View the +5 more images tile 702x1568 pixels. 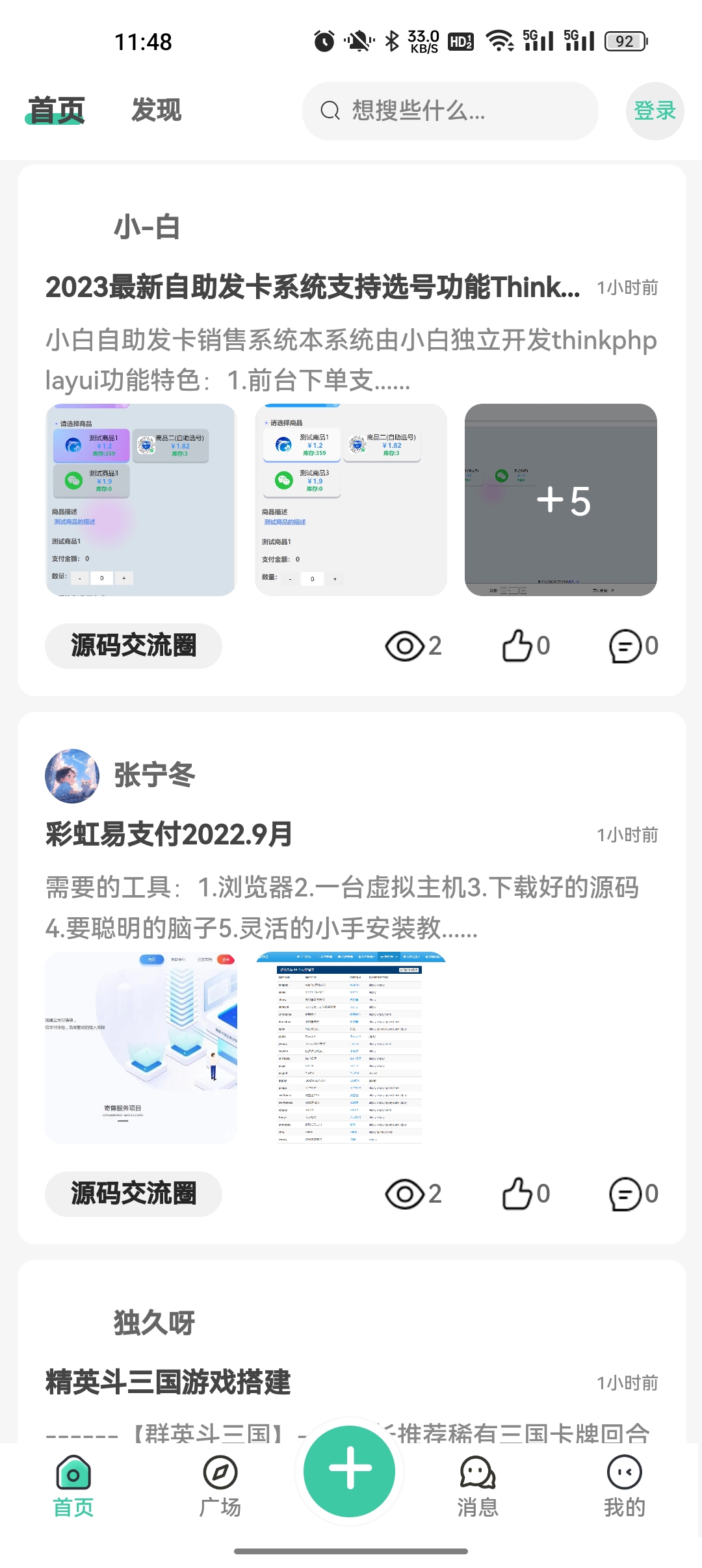pyautogui.click(x=560, y=500)
